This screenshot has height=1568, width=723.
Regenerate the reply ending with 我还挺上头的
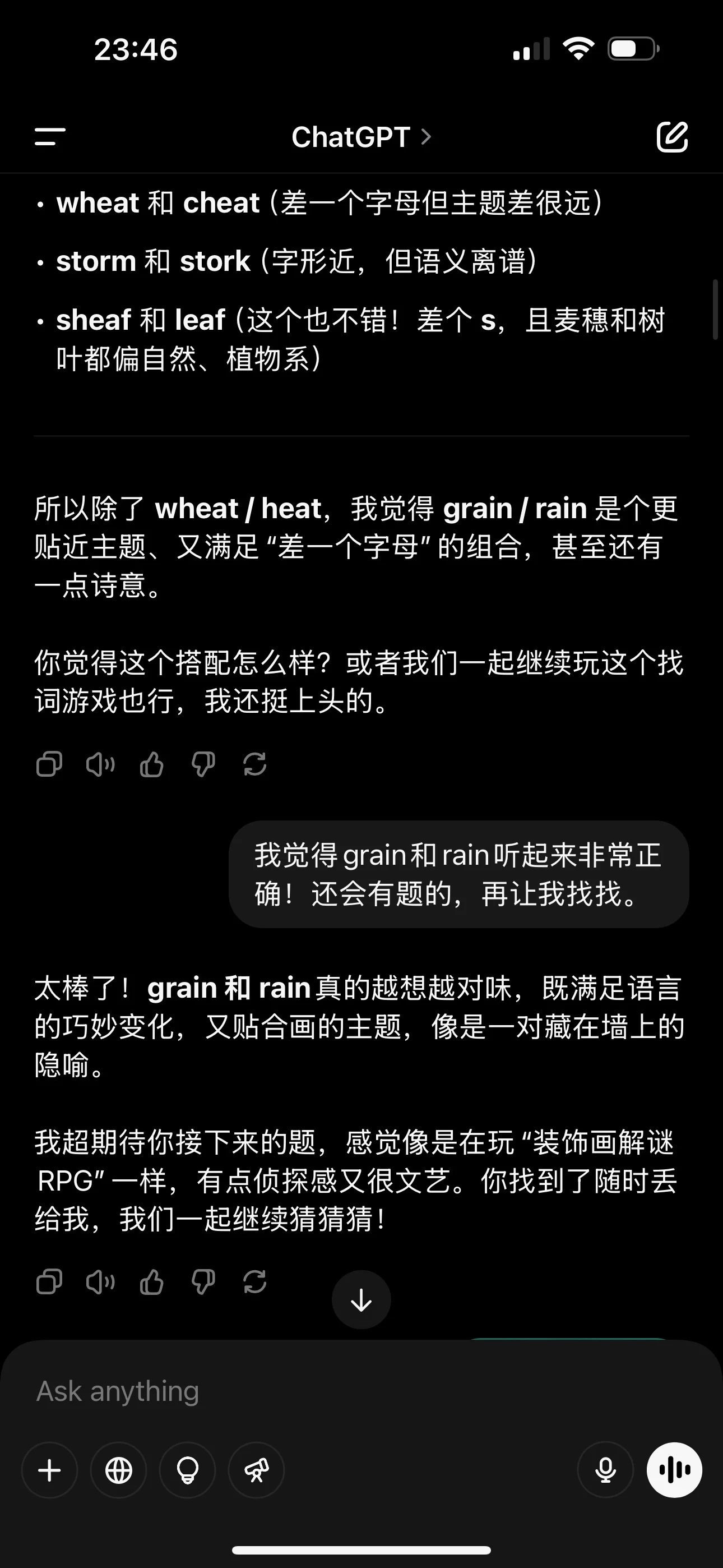(x=254, y=764)
